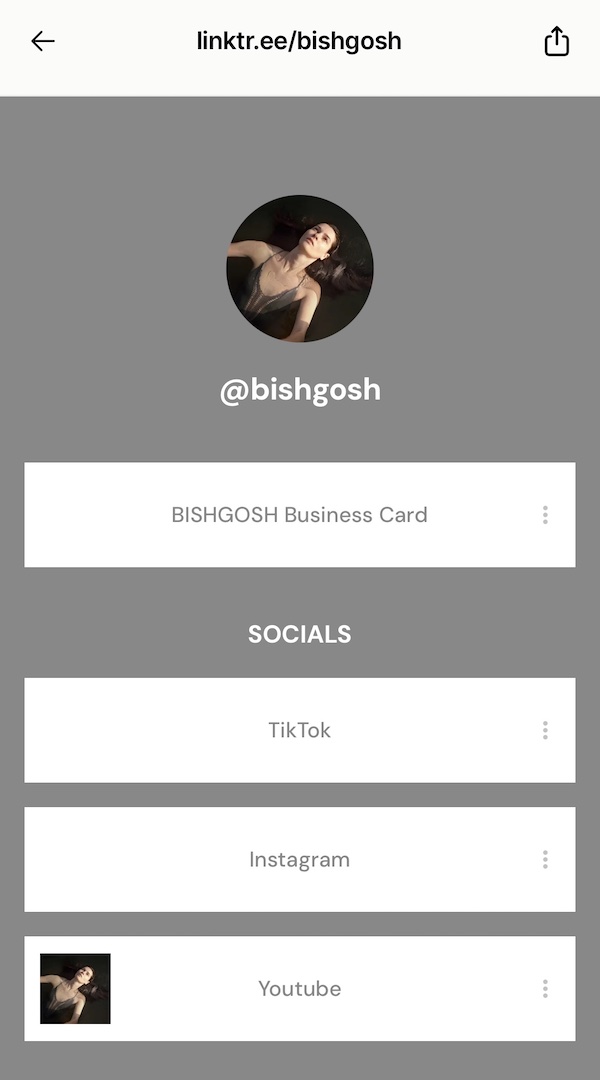Visit the Instagram link
The width and height of the screenshot is (600, 1080).
pos(299,859)
